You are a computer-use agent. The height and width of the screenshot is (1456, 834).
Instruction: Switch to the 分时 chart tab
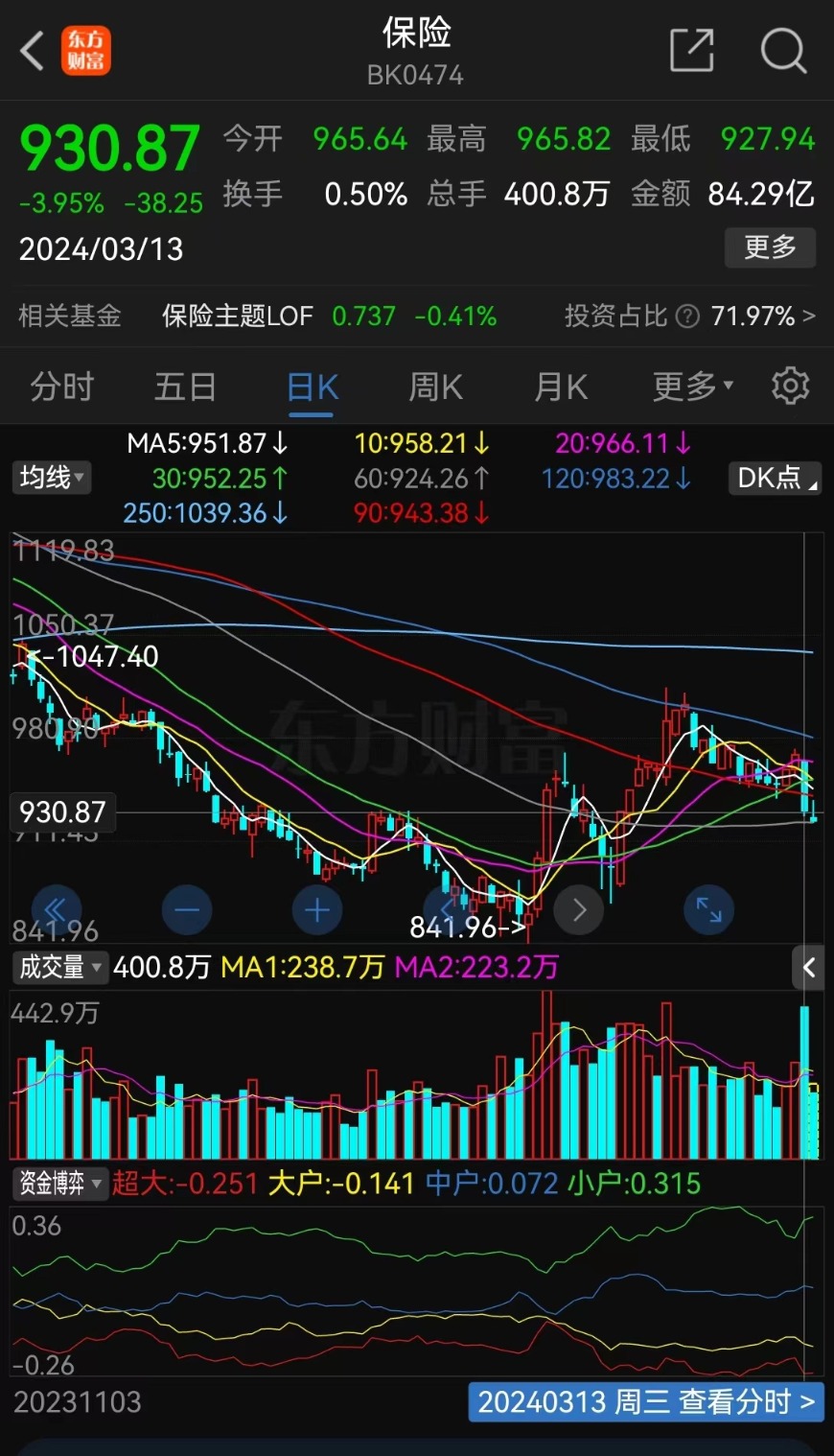(62, 387)
